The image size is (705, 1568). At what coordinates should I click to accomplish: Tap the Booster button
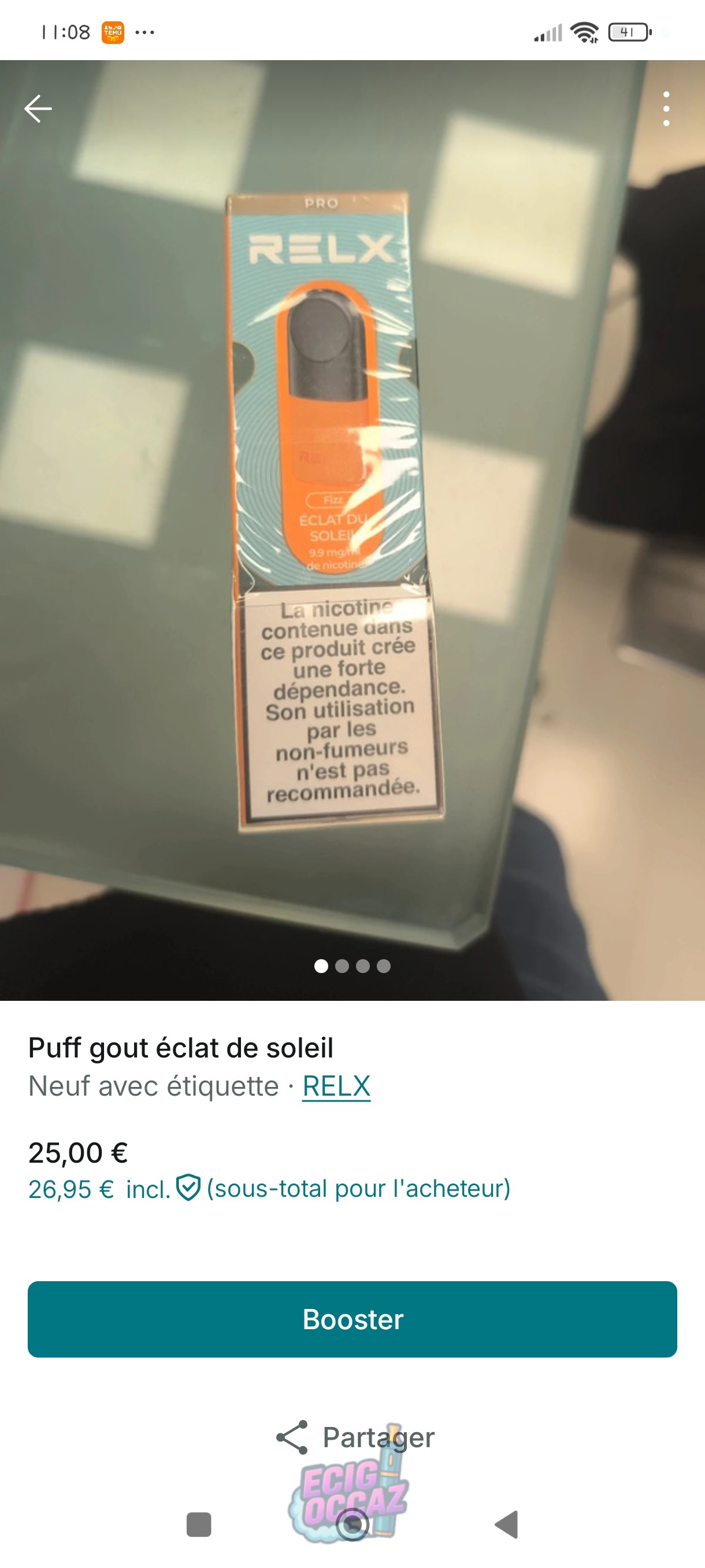pyautogui.click(x=352, y=1319)
